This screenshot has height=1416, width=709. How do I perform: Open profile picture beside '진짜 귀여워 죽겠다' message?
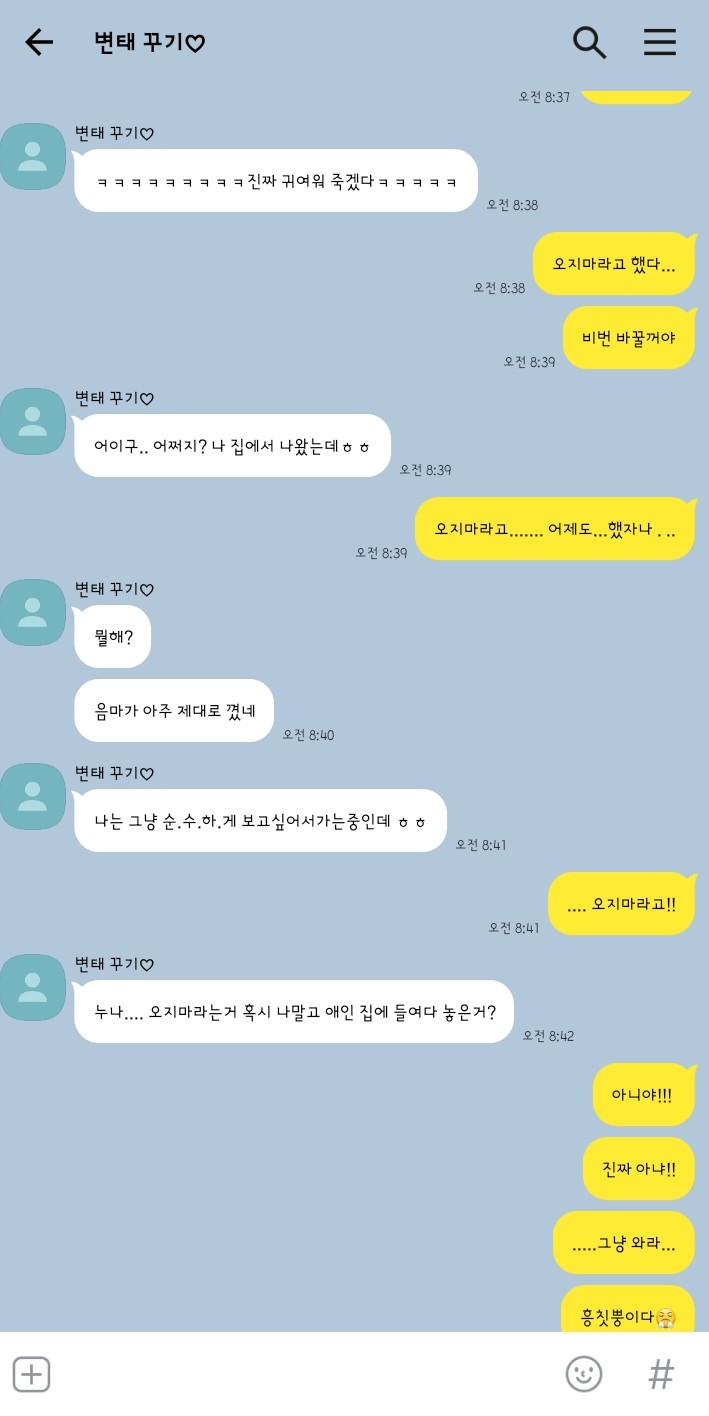click(x=33, y=156)
